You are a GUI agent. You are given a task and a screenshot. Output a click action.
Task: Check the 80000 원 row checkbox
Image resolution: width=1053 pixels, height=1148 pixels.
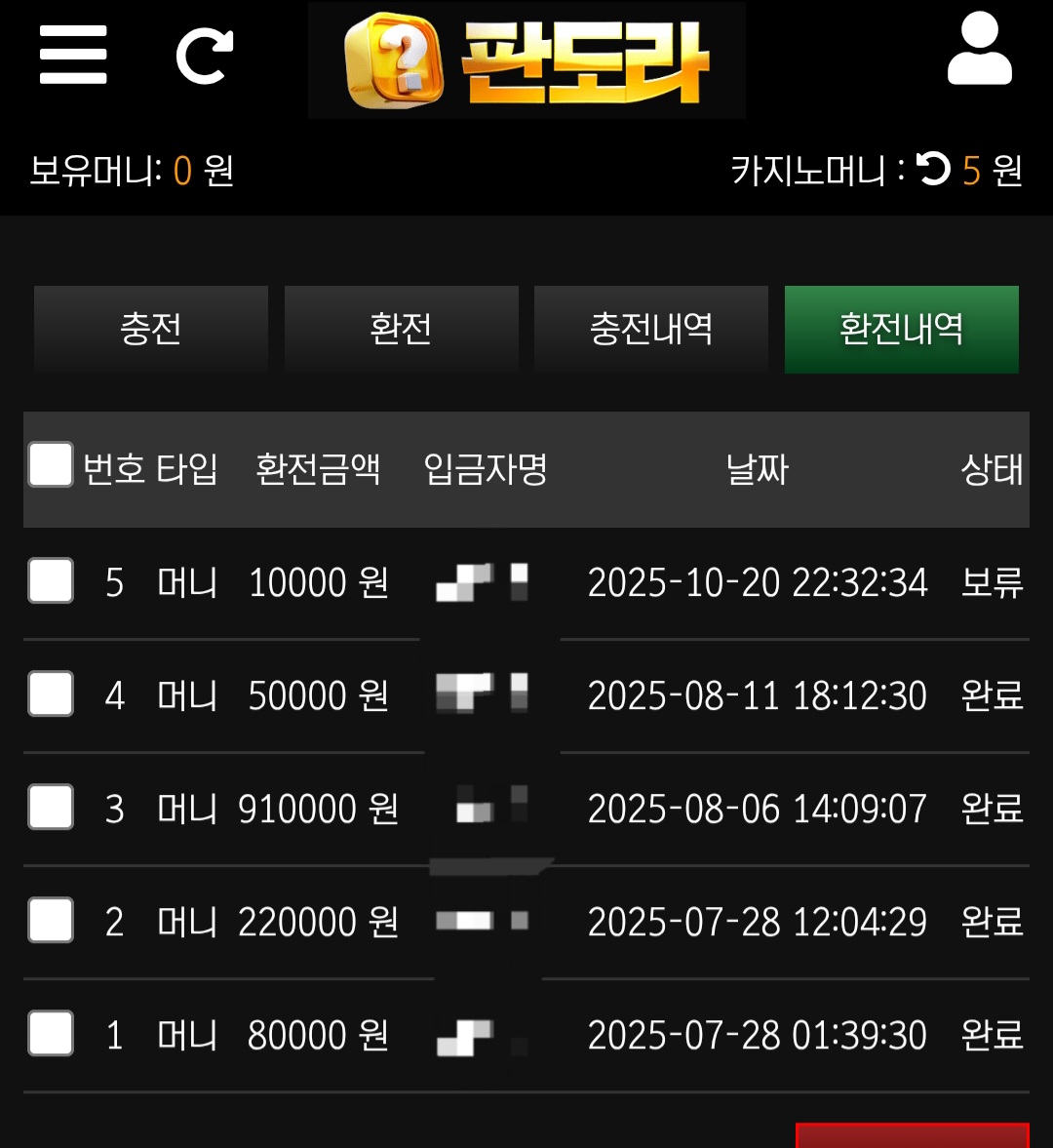point(51,1033)
